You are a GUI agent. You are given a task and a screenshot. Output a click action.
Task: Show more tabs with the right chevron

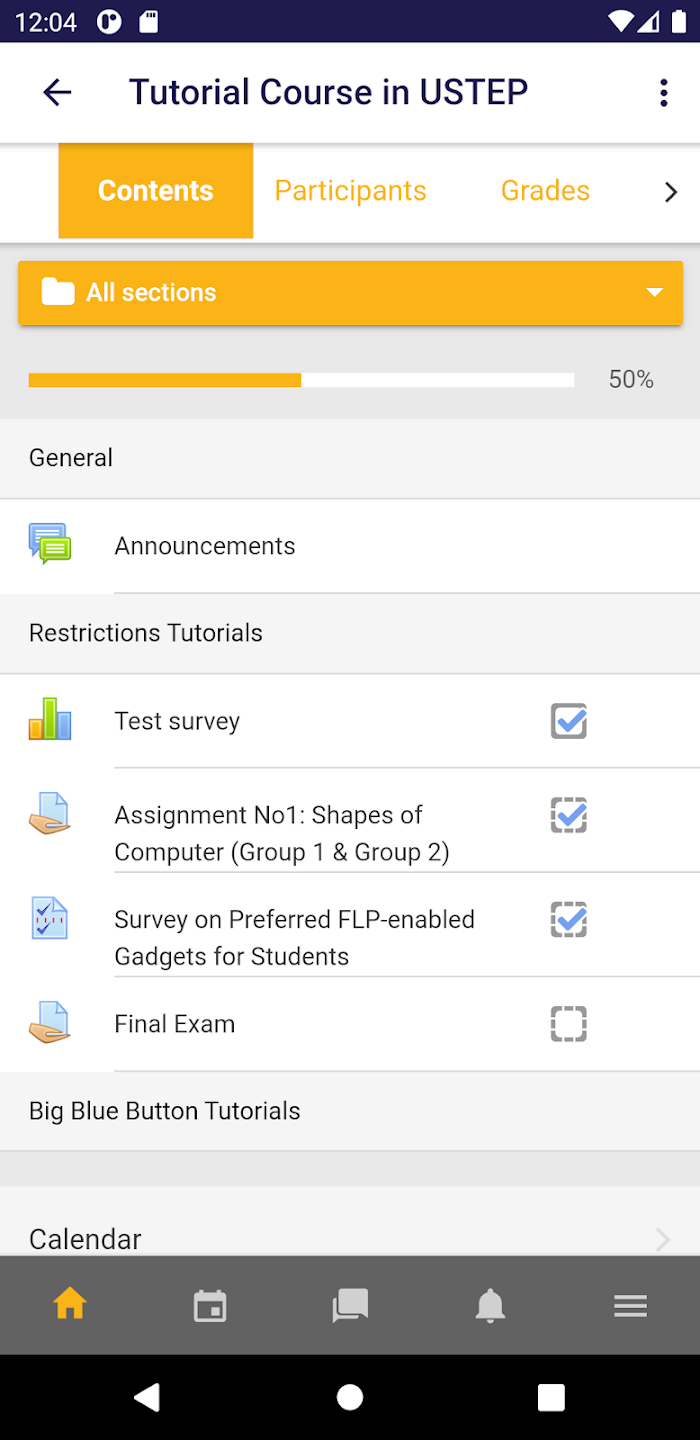[671, 192]
